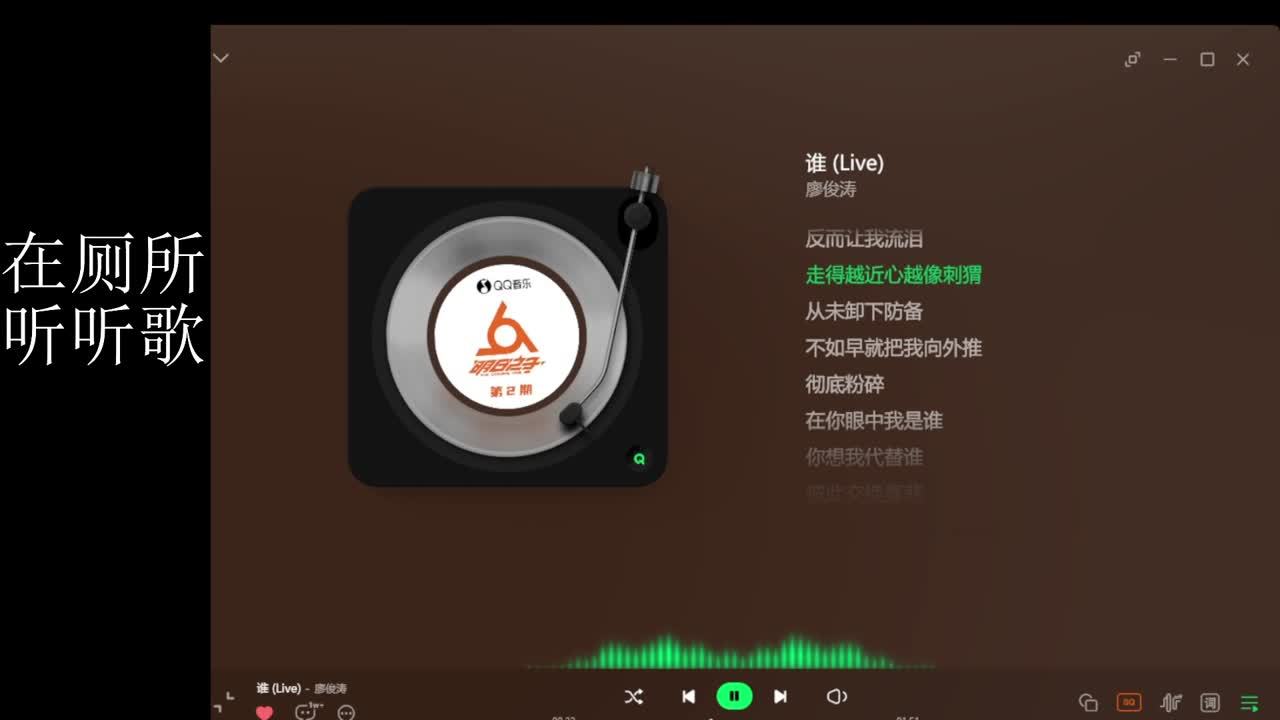1280x720 pixels.
Task: Pause the current song
Action: 734,696
